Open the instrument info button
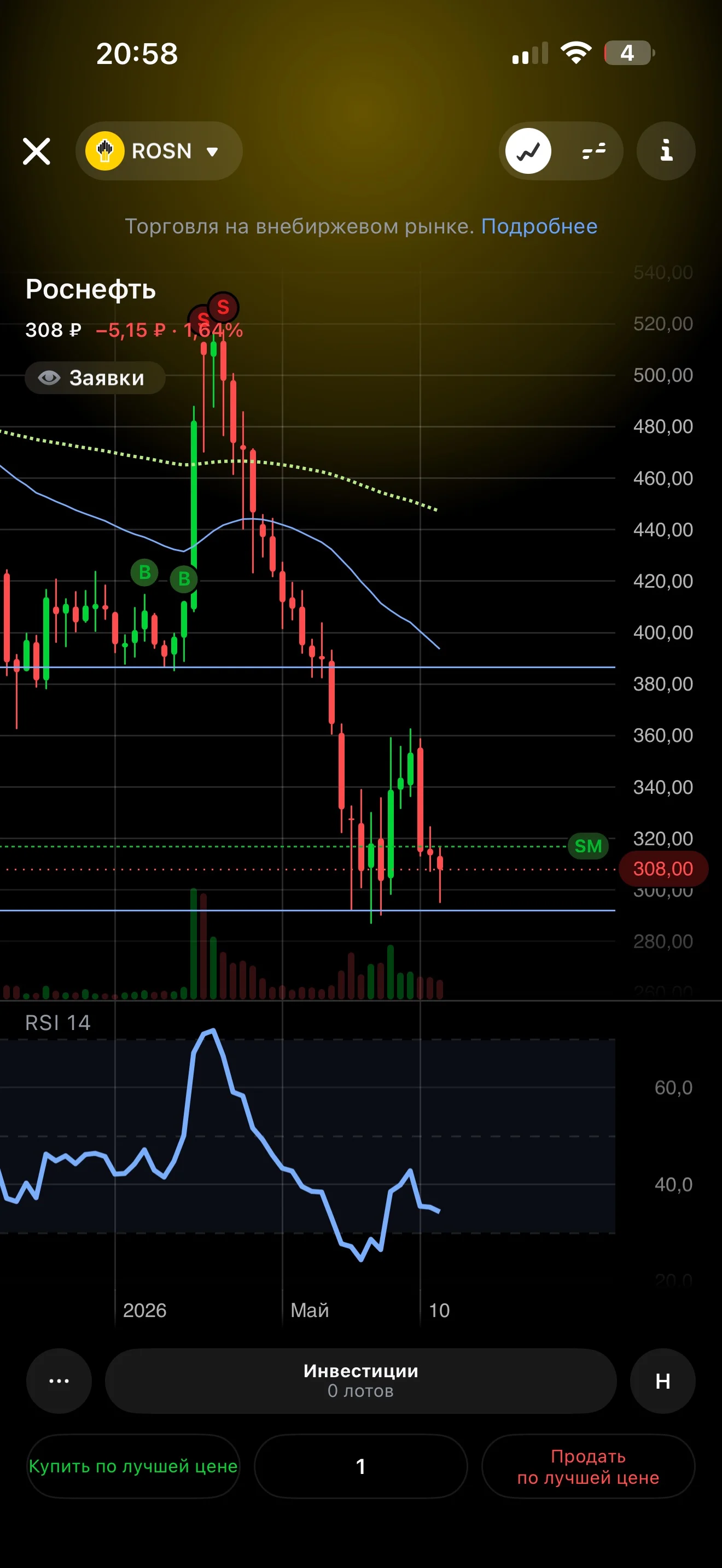Screen dimensions: 722x1568 pos(666,151)
